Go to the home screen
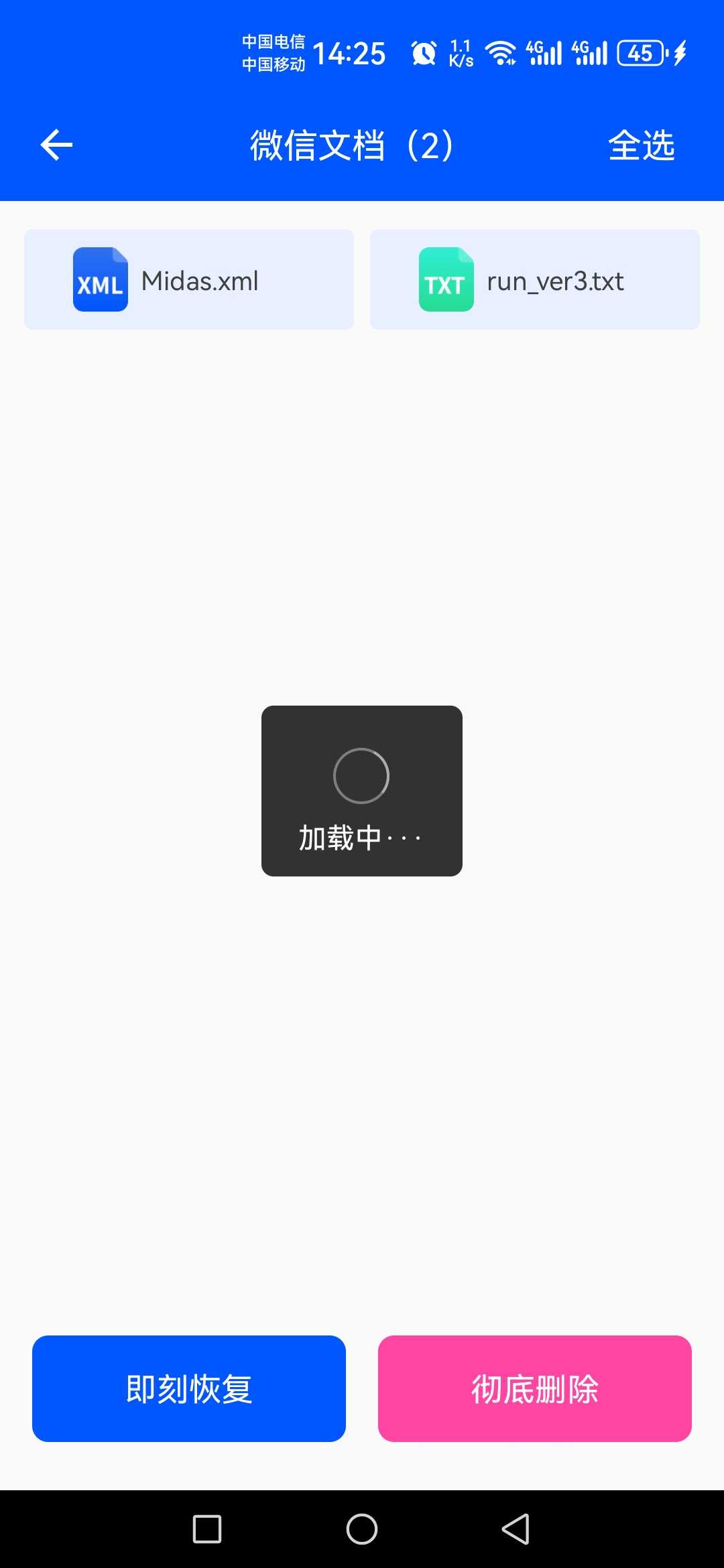Viewport: 724px width, 1568px height. coord(362,1529)
